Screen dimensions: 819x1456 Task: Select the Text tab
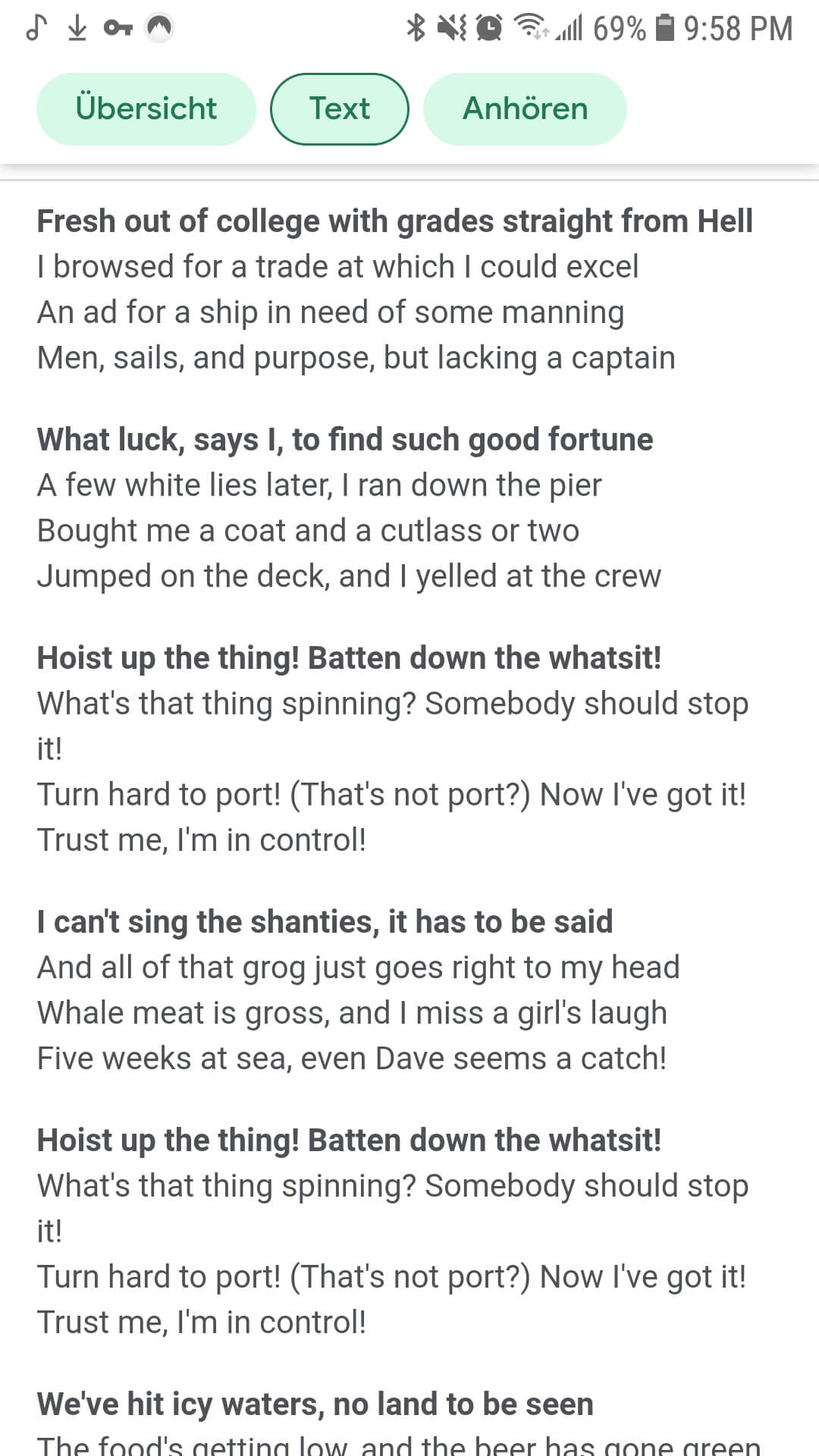click(x=339, y=108)
